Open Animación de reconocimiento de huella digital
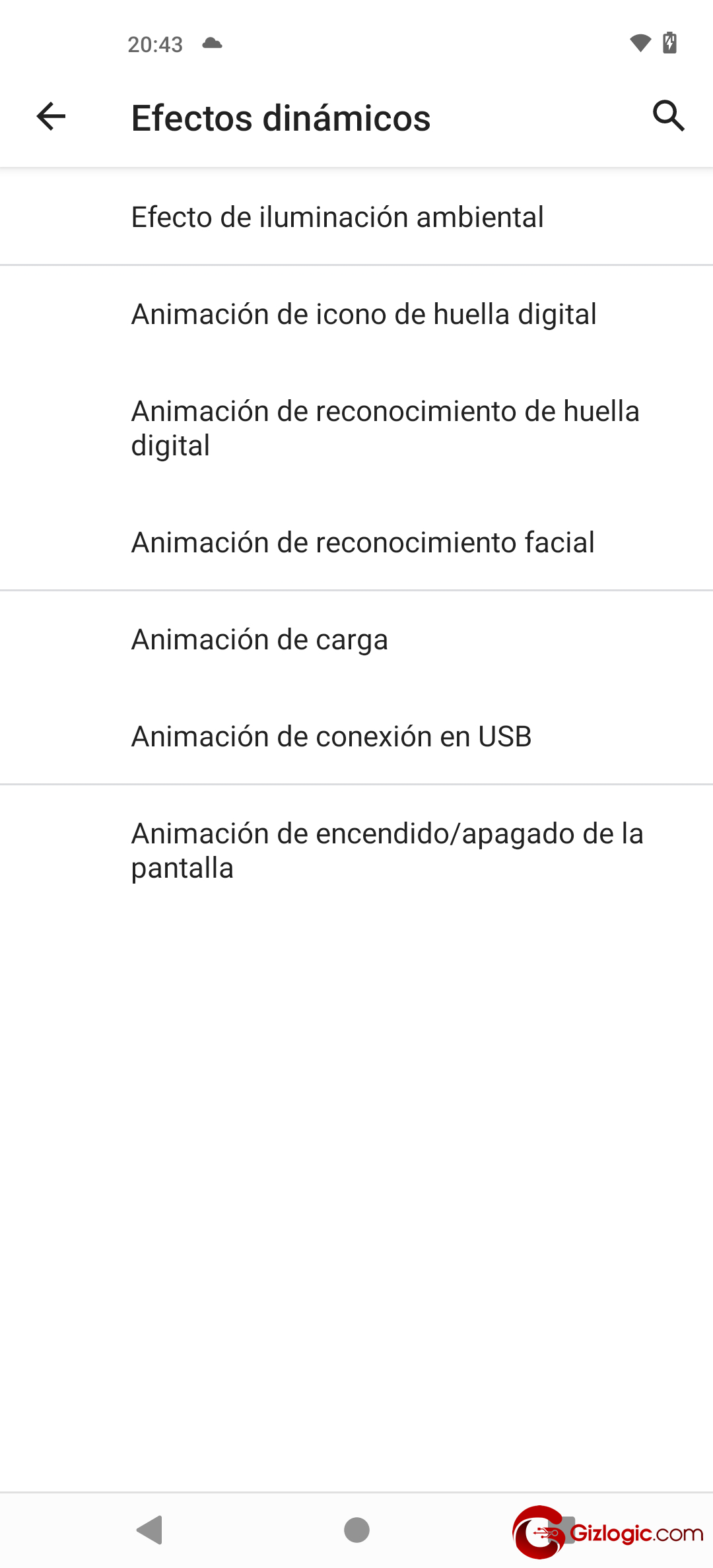 pos(386,428)
